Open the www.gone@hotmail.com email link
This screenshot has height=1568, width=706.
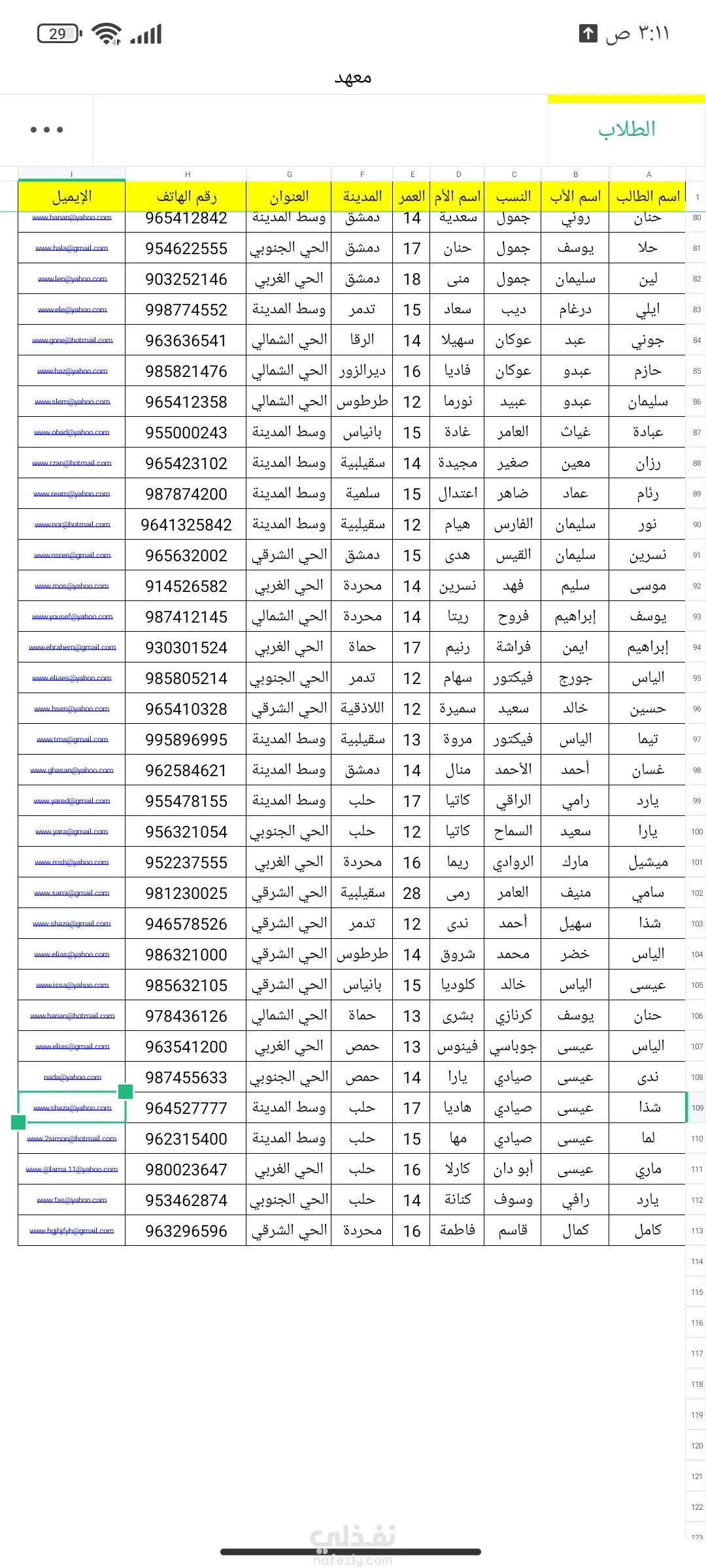click(x=72, y=340)
